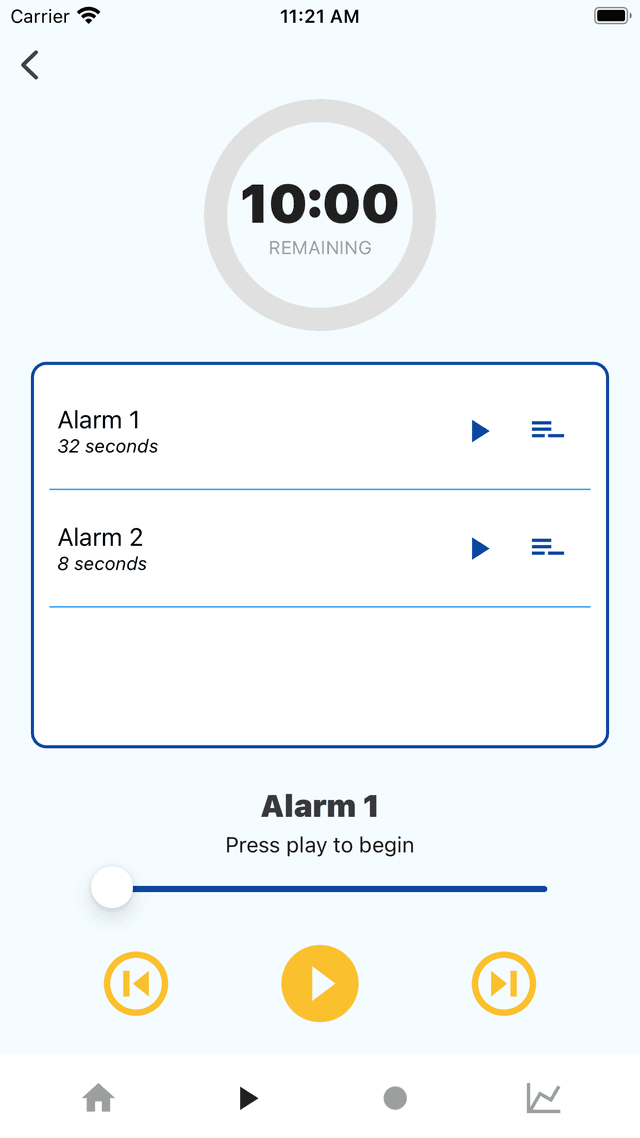
Task: Switch to the play tab in bottom bar
Action: pyautogui.click(x=248, y=1098)
